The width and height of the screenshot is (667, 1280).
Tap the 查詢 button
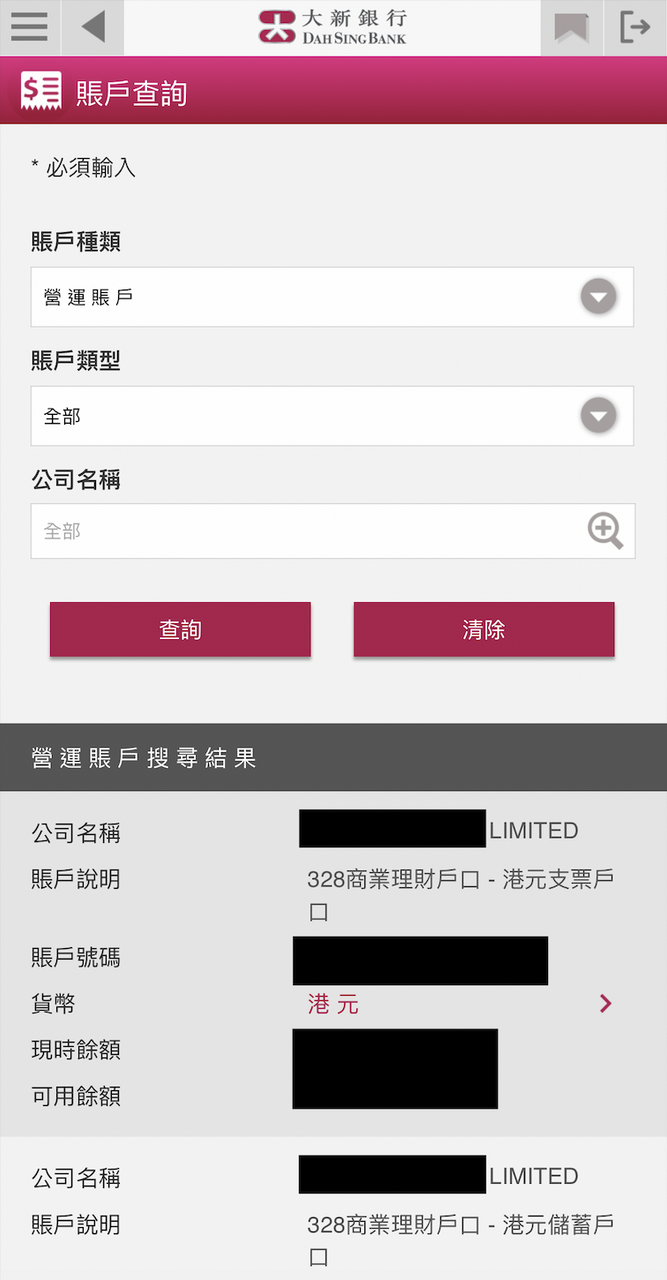[x=180, y=630]
